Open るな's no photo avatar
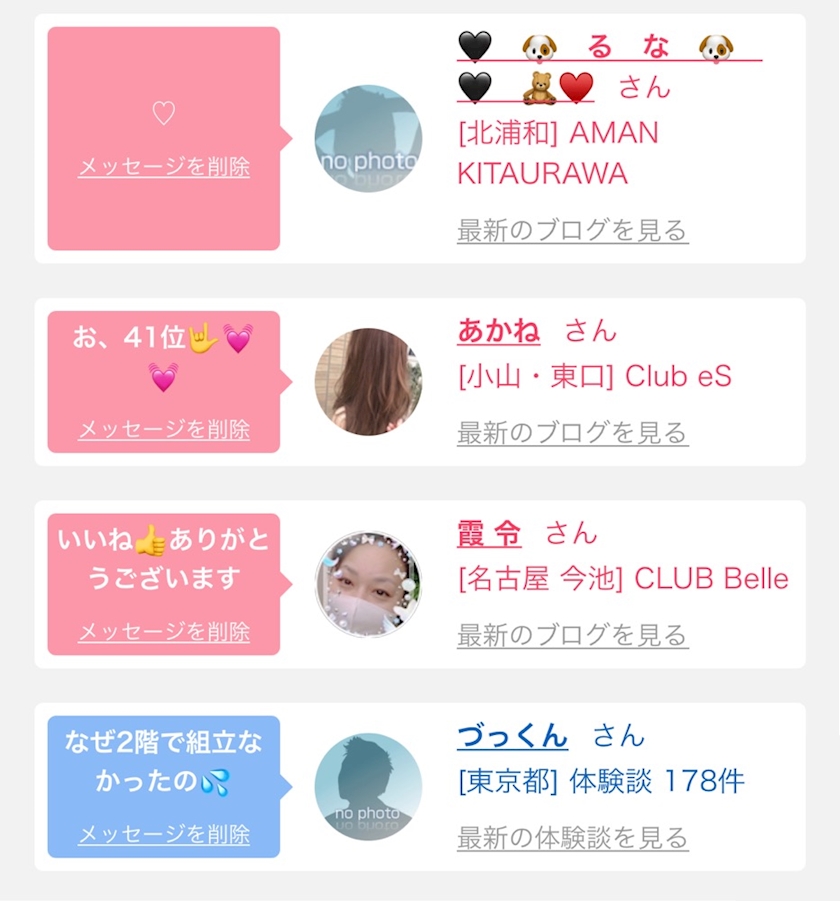Screen dimensions: 840x901 tap(368, 138)
